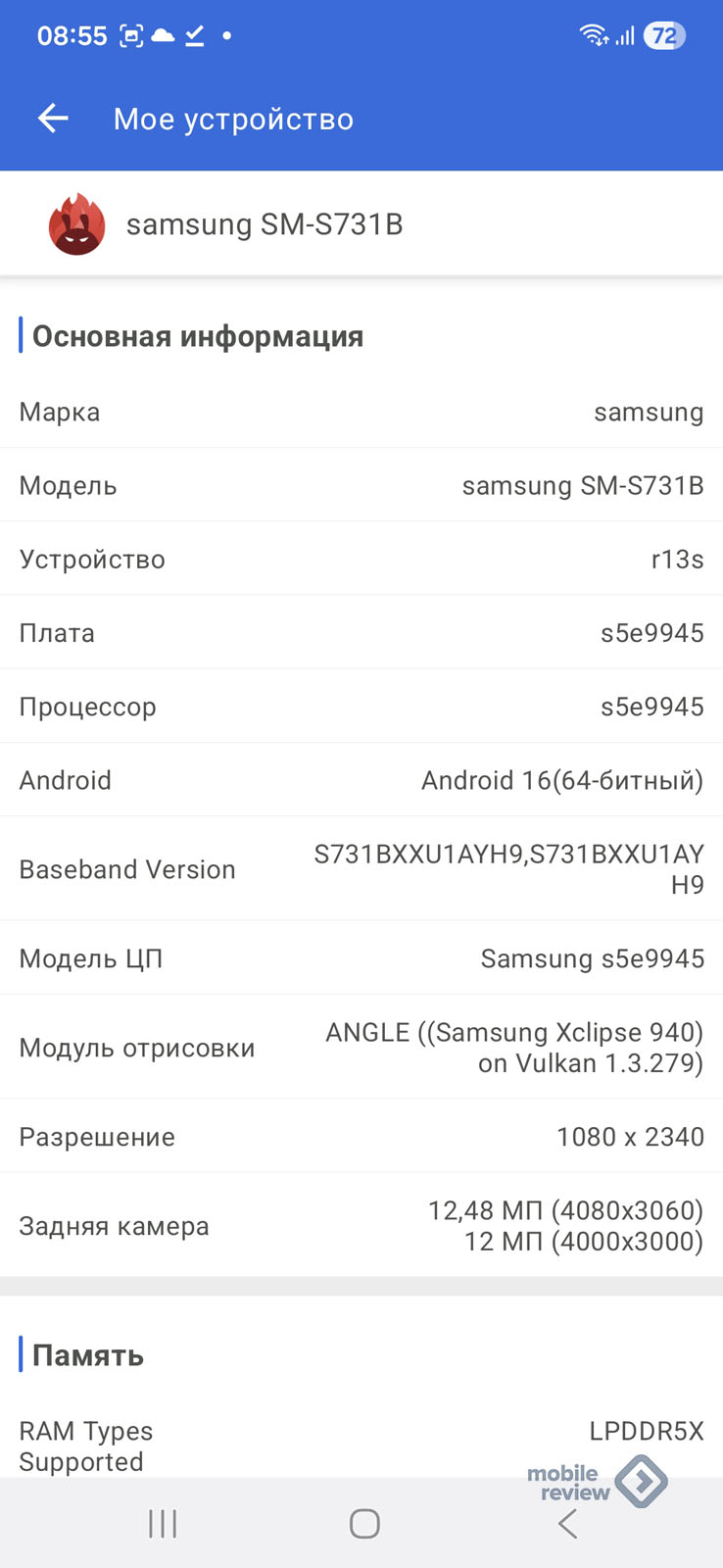
Task: Tap the system home button
Action: [x=364, y=1523]
